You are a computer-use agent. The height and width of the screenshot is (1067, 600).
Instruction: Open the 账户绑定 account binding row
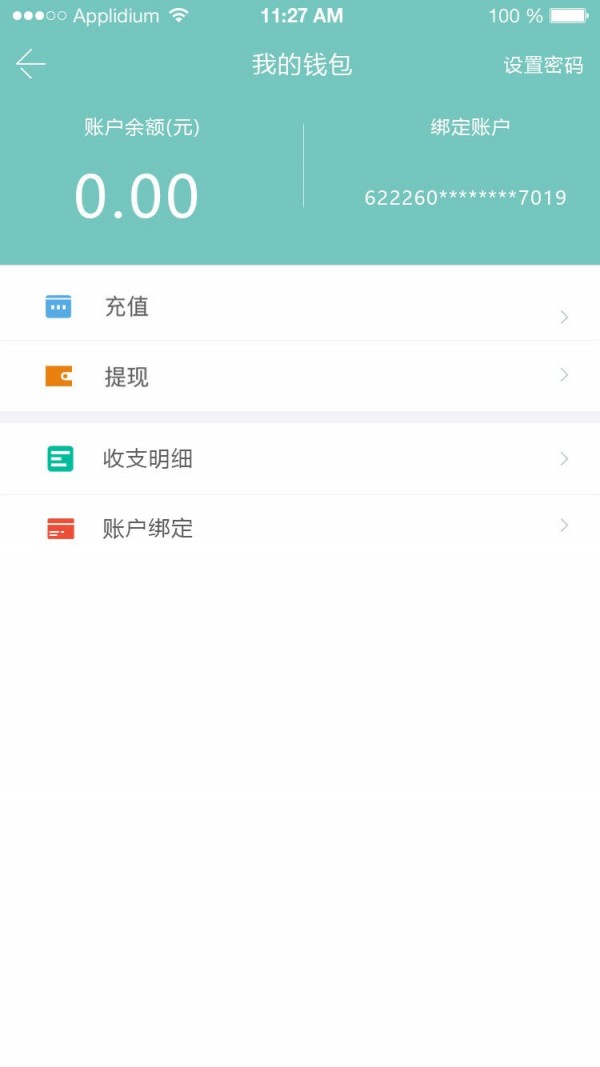pos(300,528)
